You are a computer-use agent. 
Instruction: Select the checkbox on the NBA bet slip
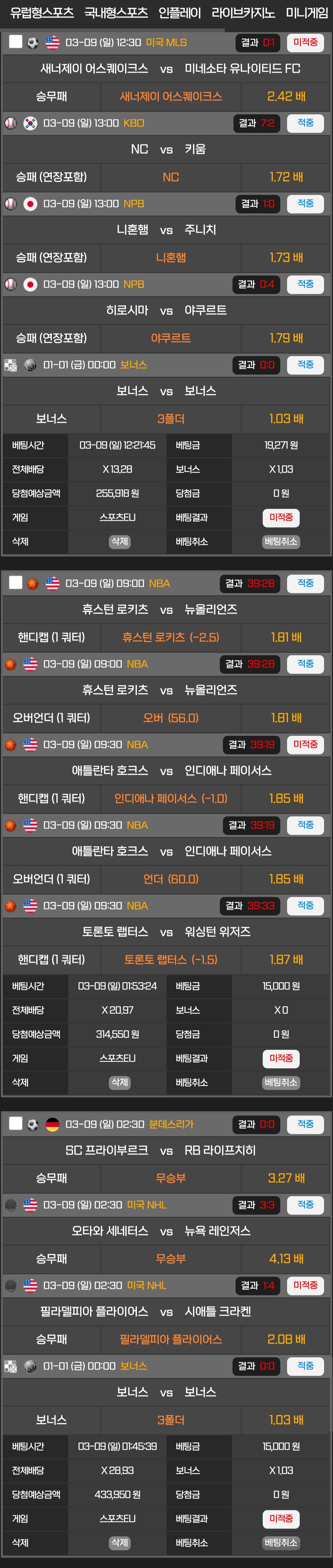(16, 583)
